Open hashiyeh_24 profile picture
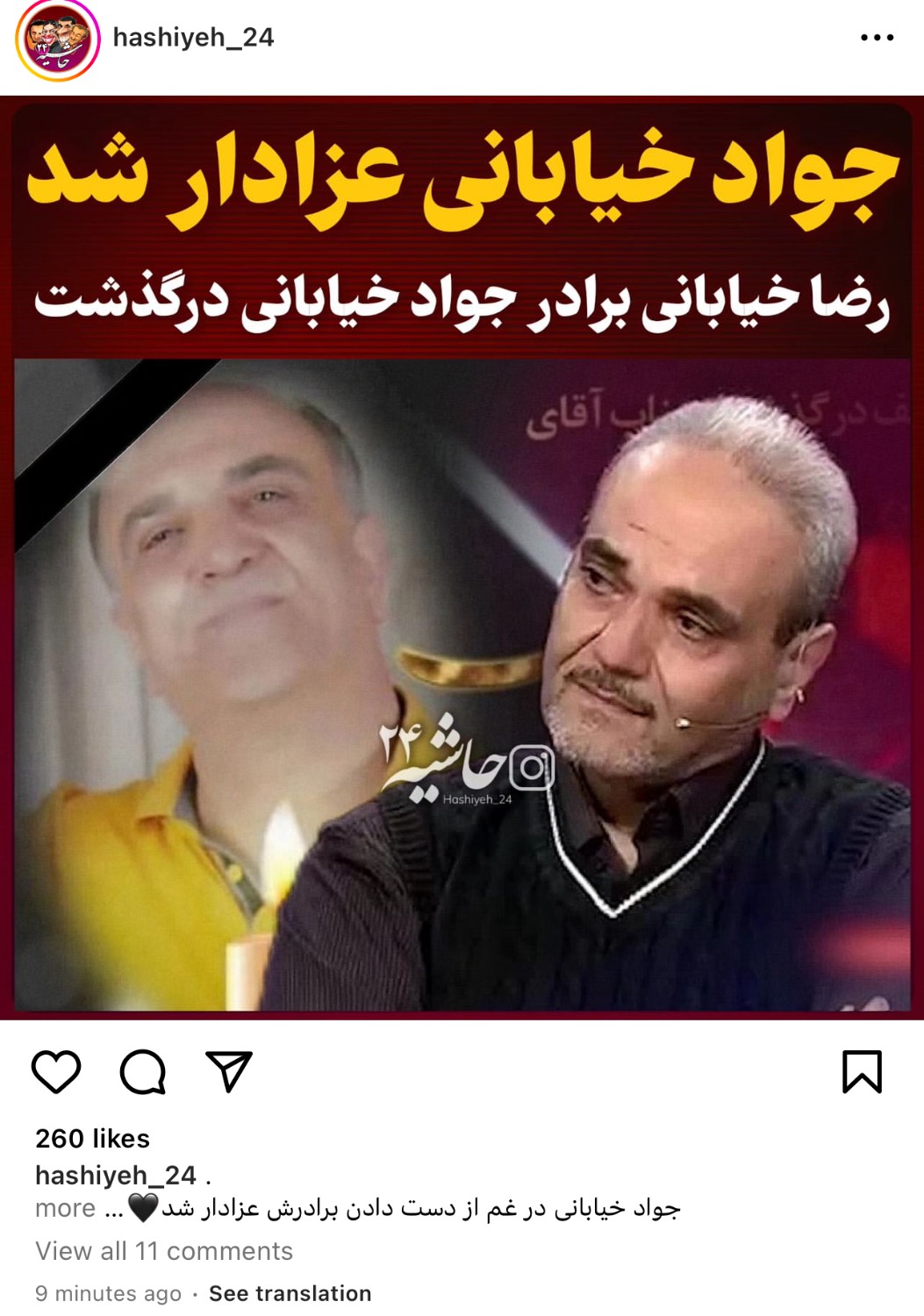This screenshot has height=1316, width=924. tap(57, 40)
